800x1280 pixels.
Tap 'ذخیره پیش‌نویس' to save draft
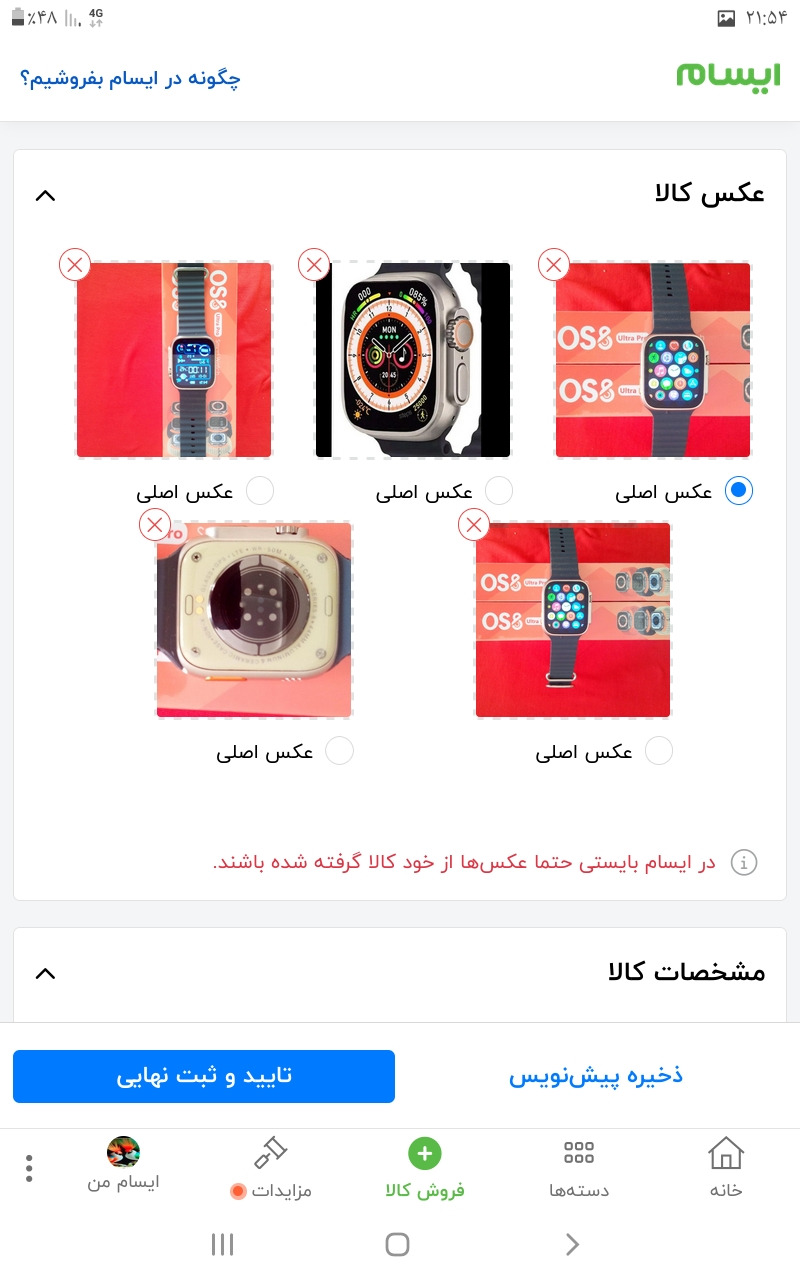[x=596, y=1076]
